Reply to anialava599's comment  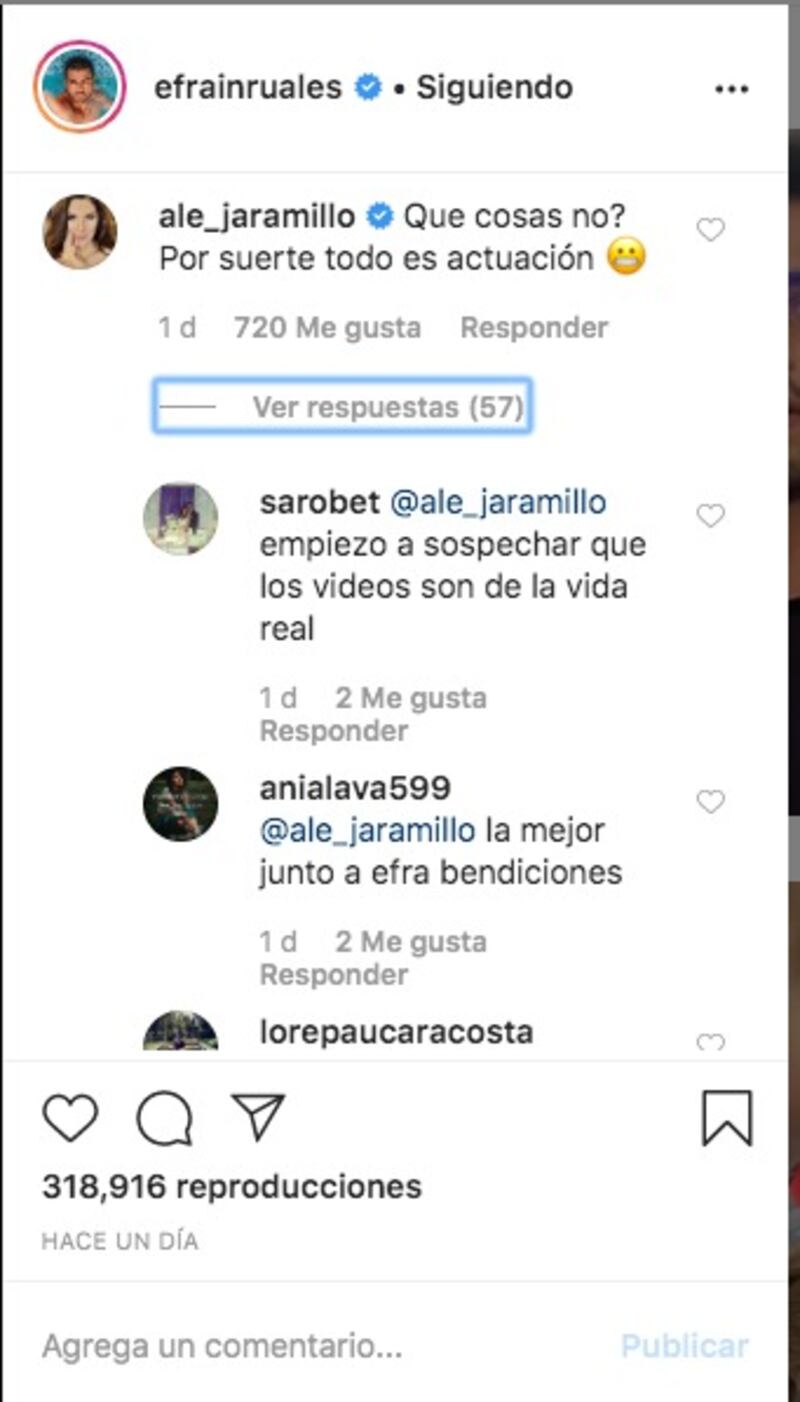click(x=334, y=975)
